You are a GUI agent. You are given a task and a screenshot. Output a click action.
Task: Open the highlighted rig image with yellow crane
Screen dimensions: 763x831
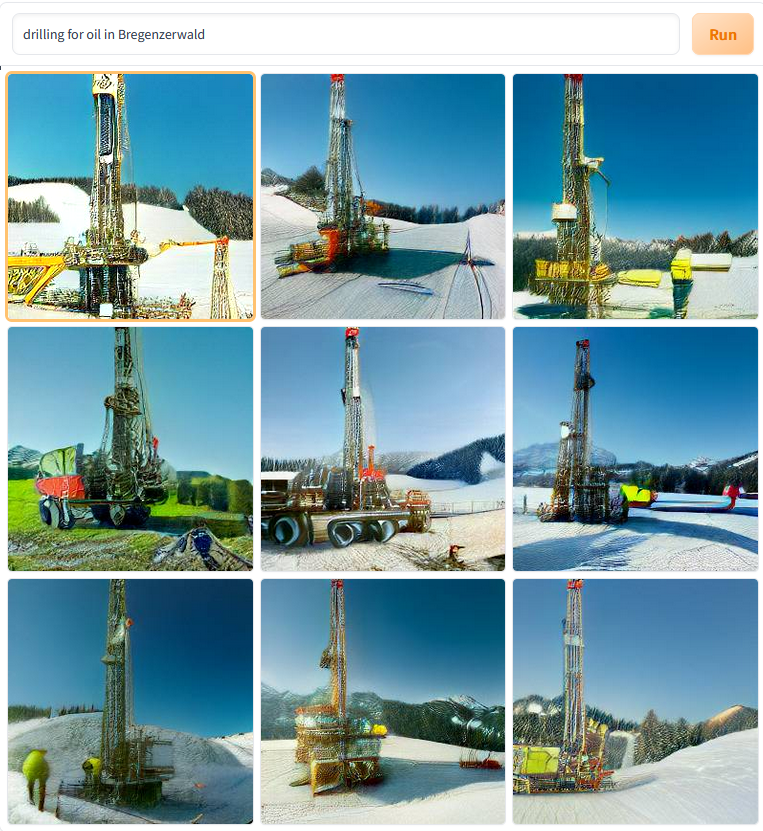131,196
